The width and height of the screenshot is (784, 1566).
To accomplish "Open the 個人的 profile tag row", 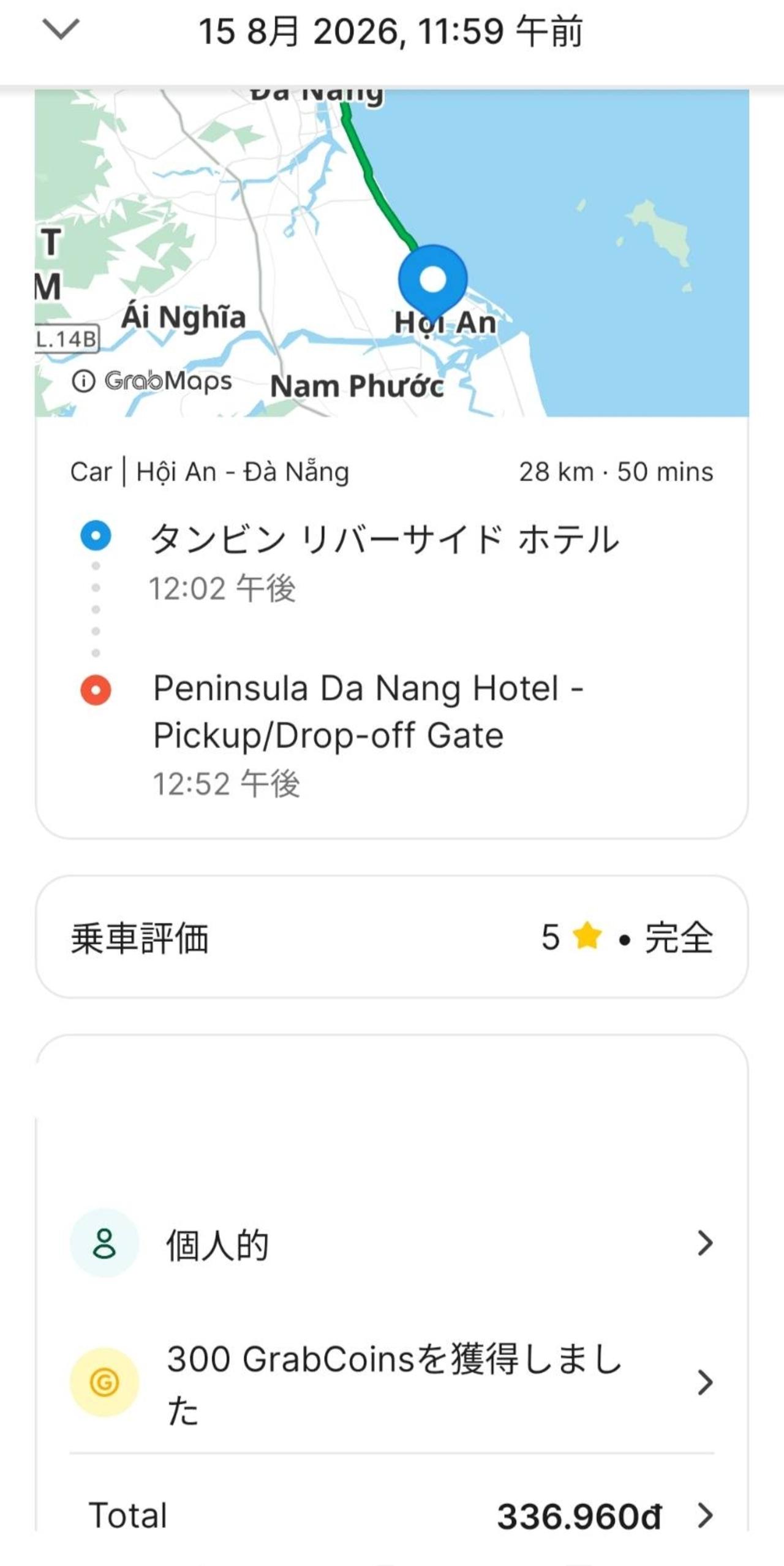I will click(x=392, y=1243).
